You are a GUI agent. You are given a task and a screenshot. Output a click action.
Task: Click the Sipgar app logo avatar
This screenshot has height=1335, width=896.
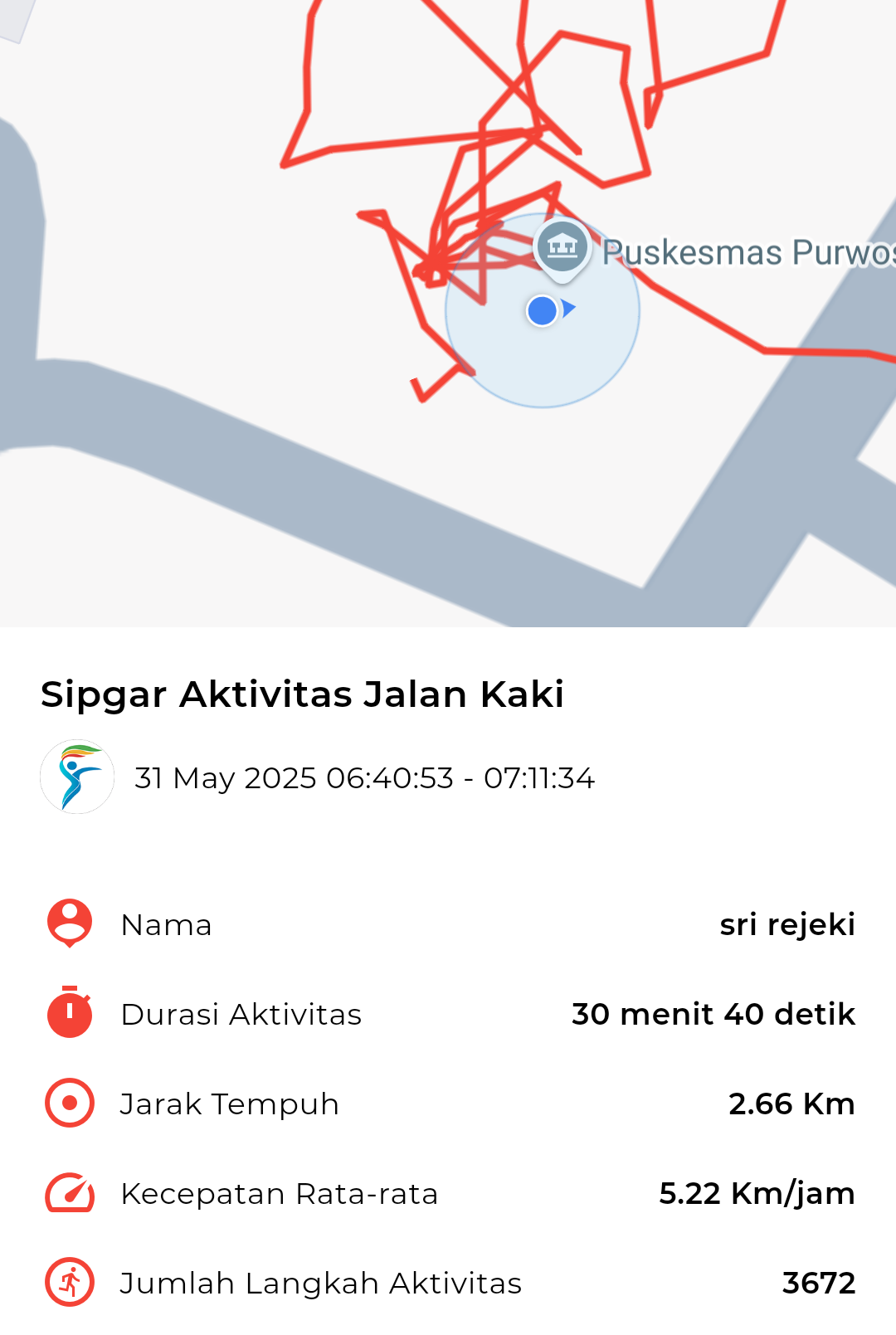(77, 777)
